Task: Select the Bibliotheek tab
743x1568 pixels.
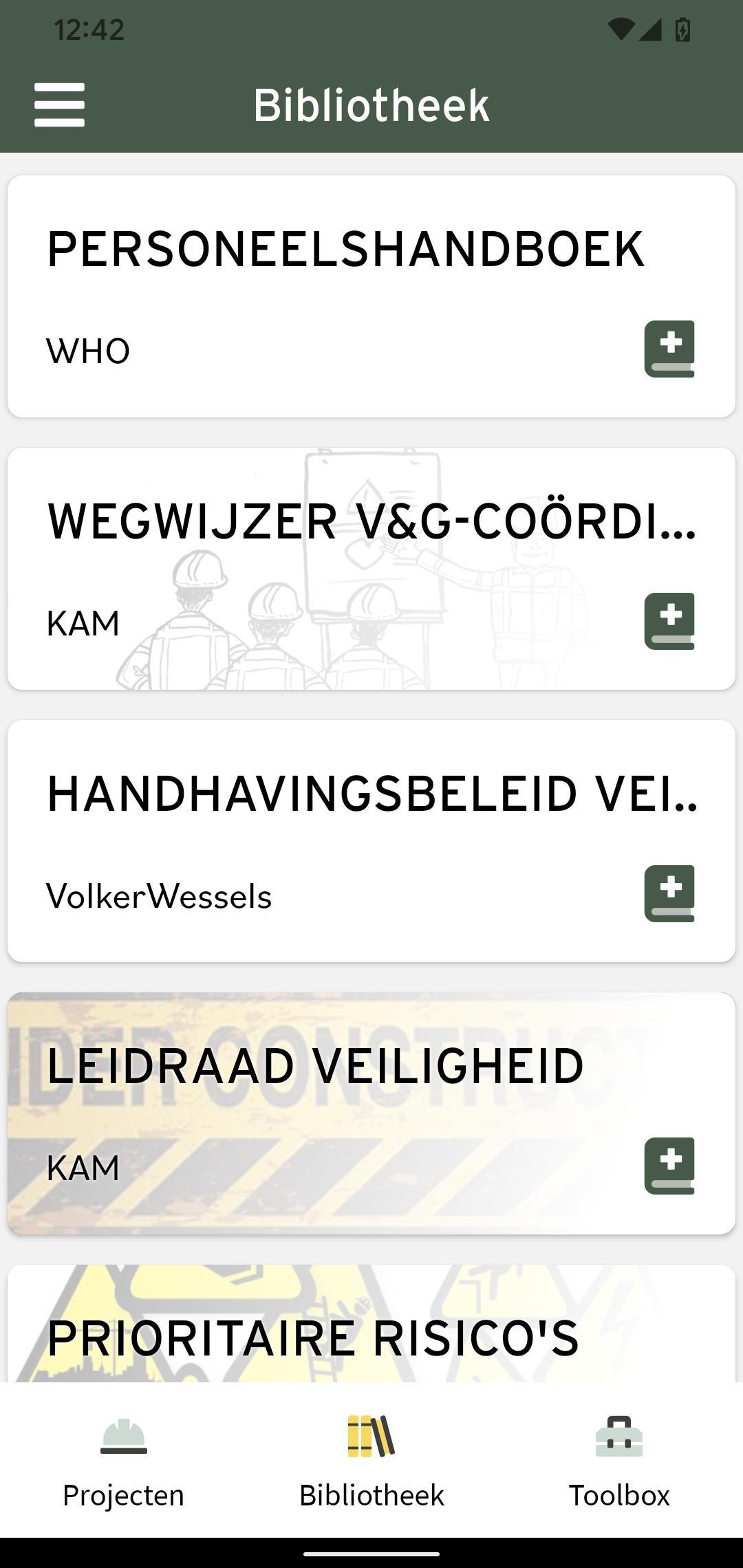Action: point(371,1461)
